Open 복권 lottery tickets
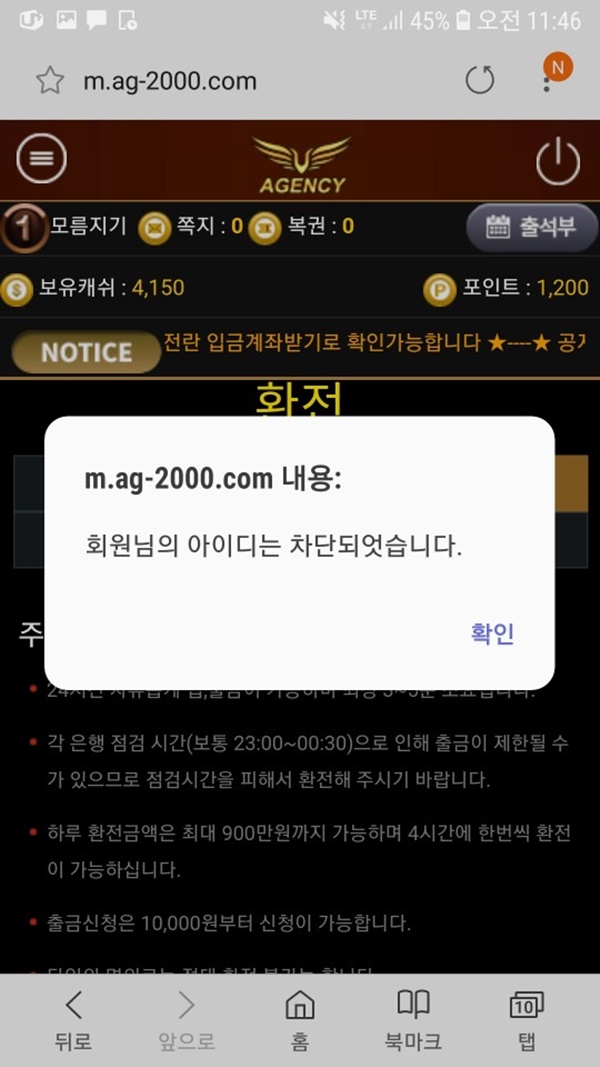Viewport: 600px width, 1067px height. pyautogui.click(x=301, y=227)
